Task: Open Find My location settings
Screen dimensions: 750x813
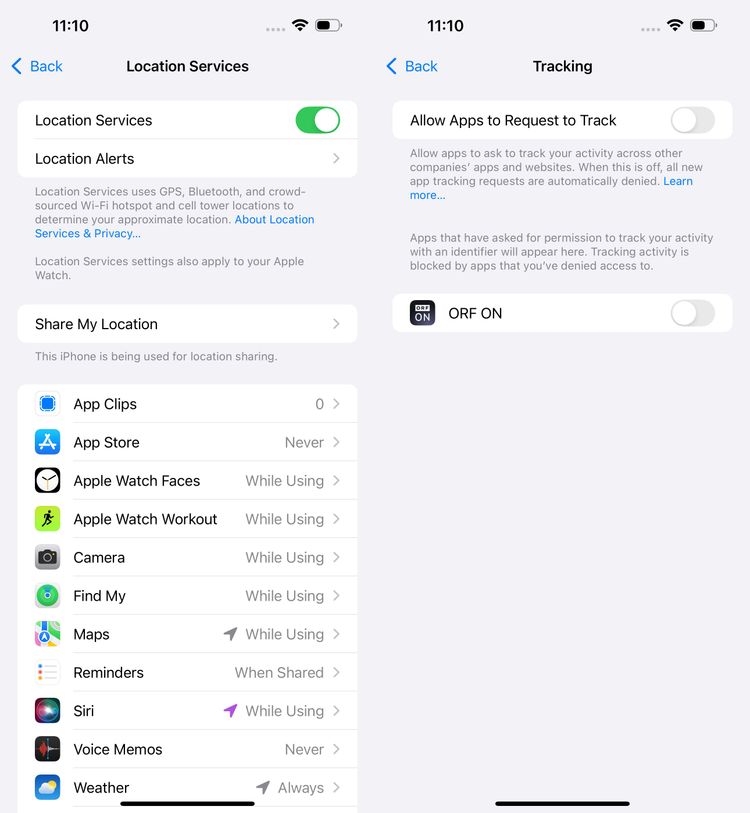Action: (x=187, y=596)
